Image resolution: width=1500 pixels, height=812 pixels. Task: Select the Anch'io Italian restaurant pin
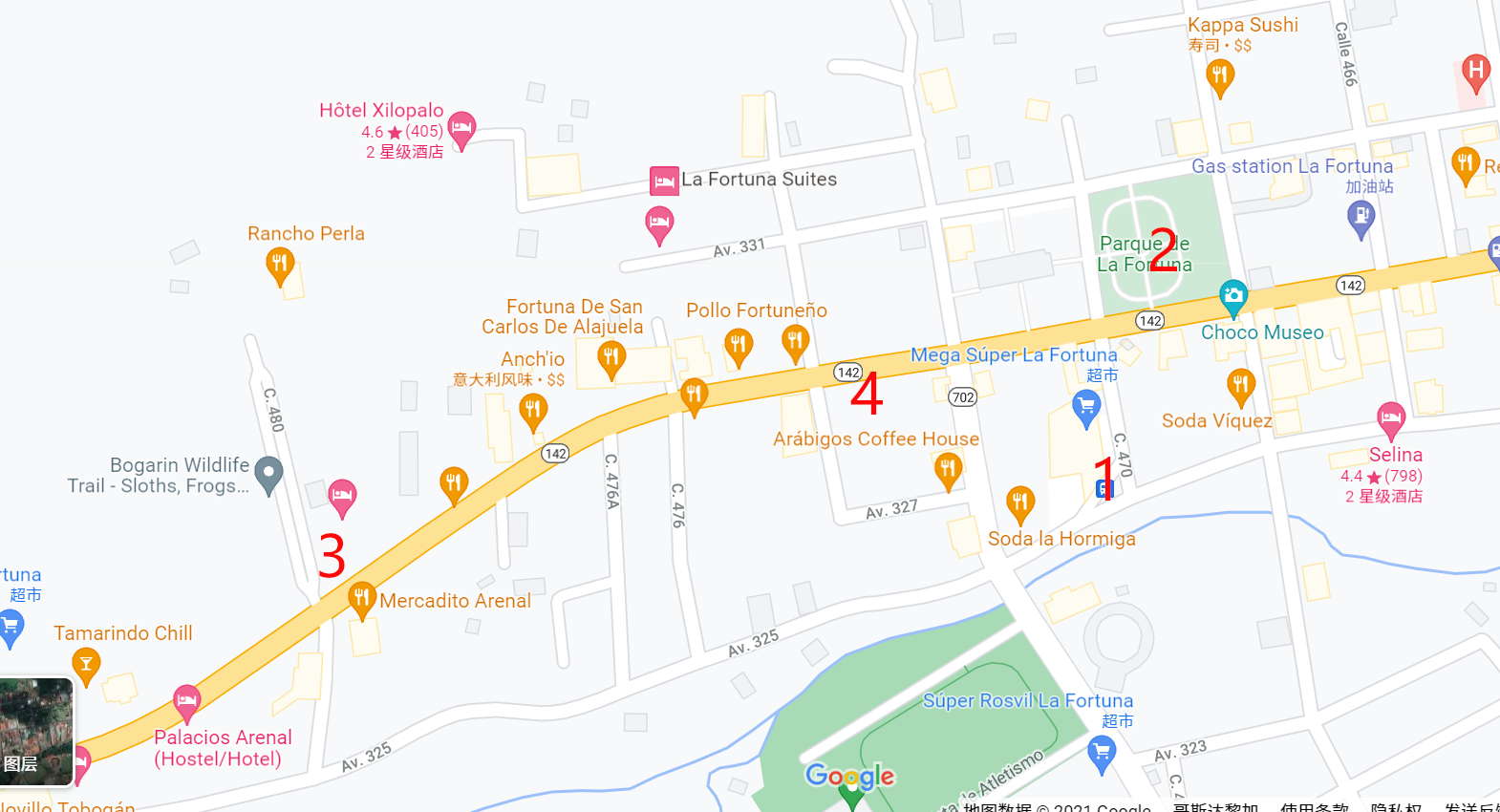[x=533, y=411]
